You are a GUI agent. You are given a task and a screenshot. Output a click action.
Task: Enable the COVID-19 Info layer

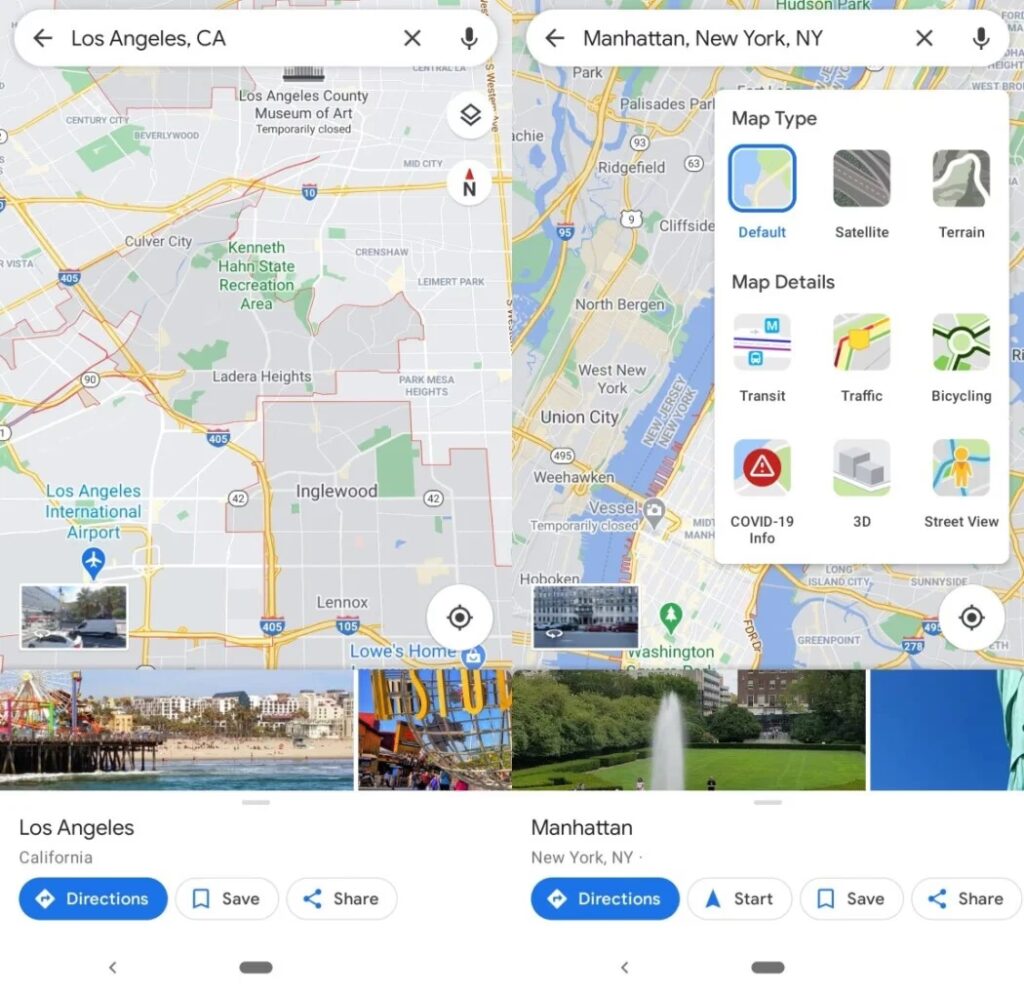click(762, 469)
